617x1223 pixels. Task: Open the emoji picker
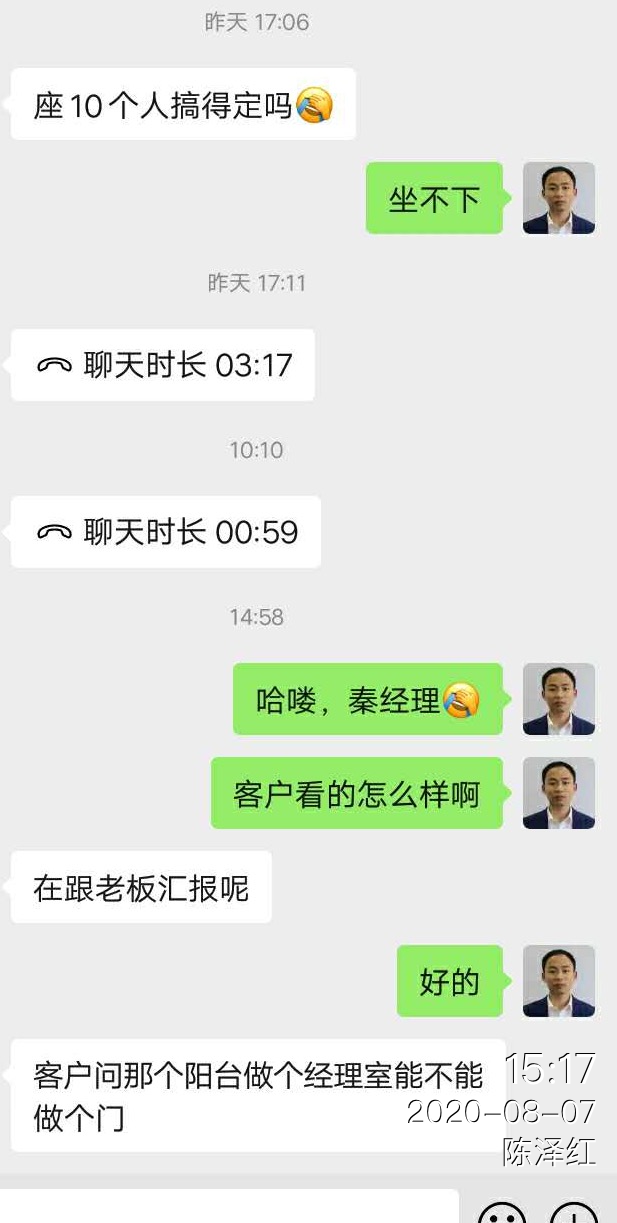502,1213
